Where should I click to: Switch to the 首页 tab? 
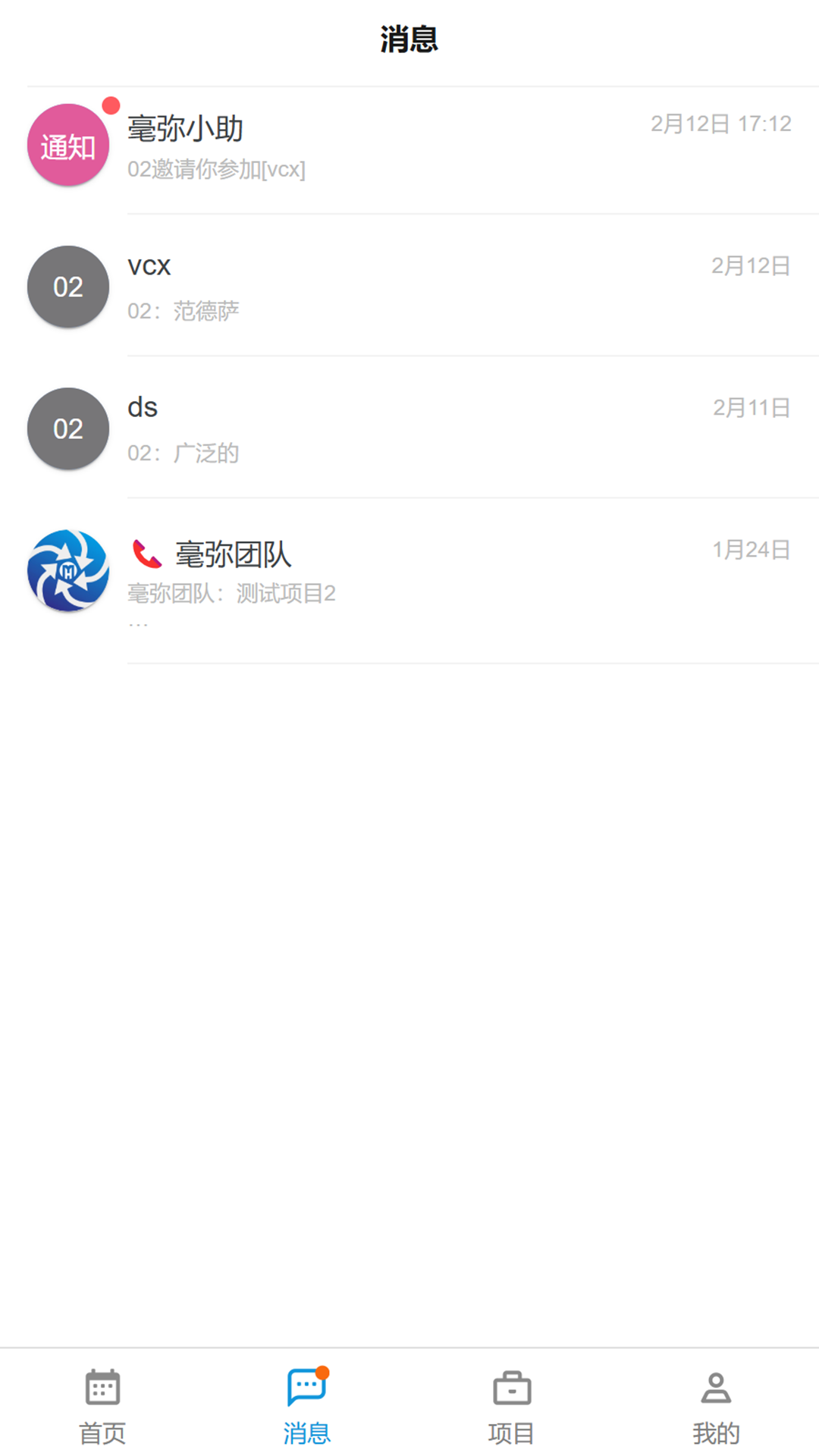102,1407
